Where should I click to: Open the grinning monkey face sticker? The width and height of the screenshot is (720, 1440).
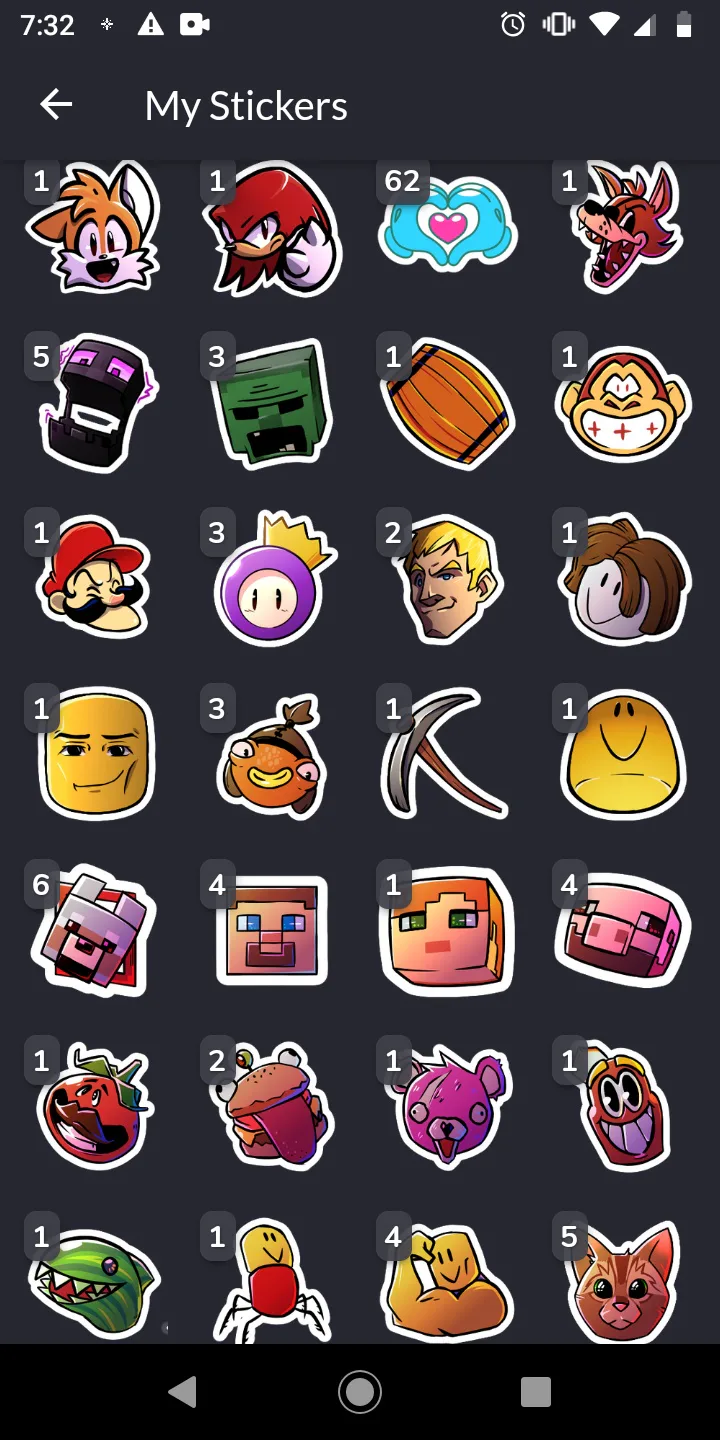pos(623,403)
